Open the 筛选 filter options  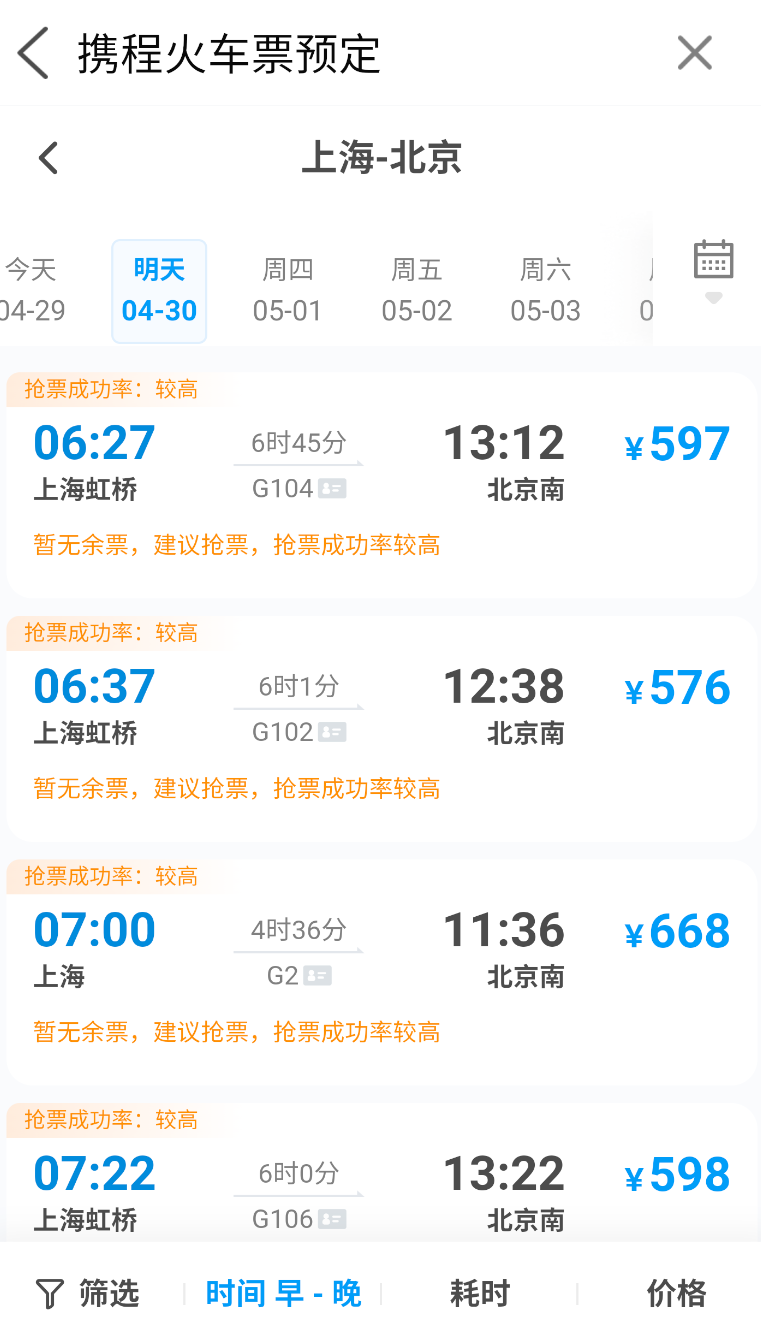click(x=87, y=1293)
